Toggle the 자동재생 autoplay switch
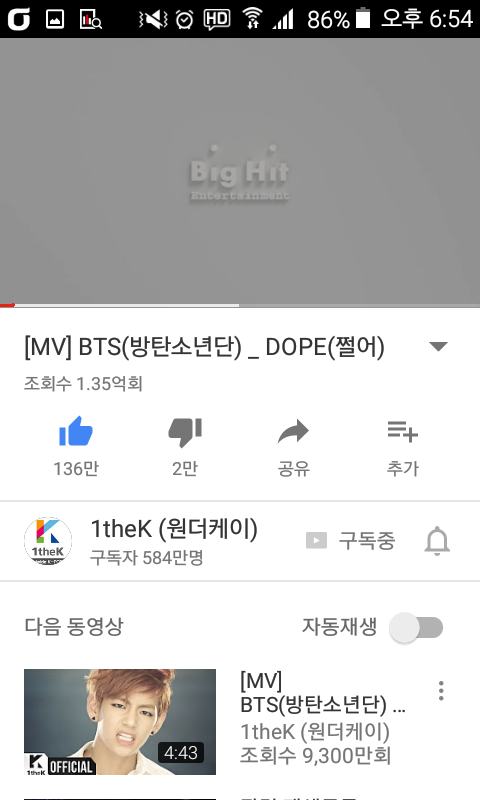This screenshot has width=480, height=800. point(416,627)
